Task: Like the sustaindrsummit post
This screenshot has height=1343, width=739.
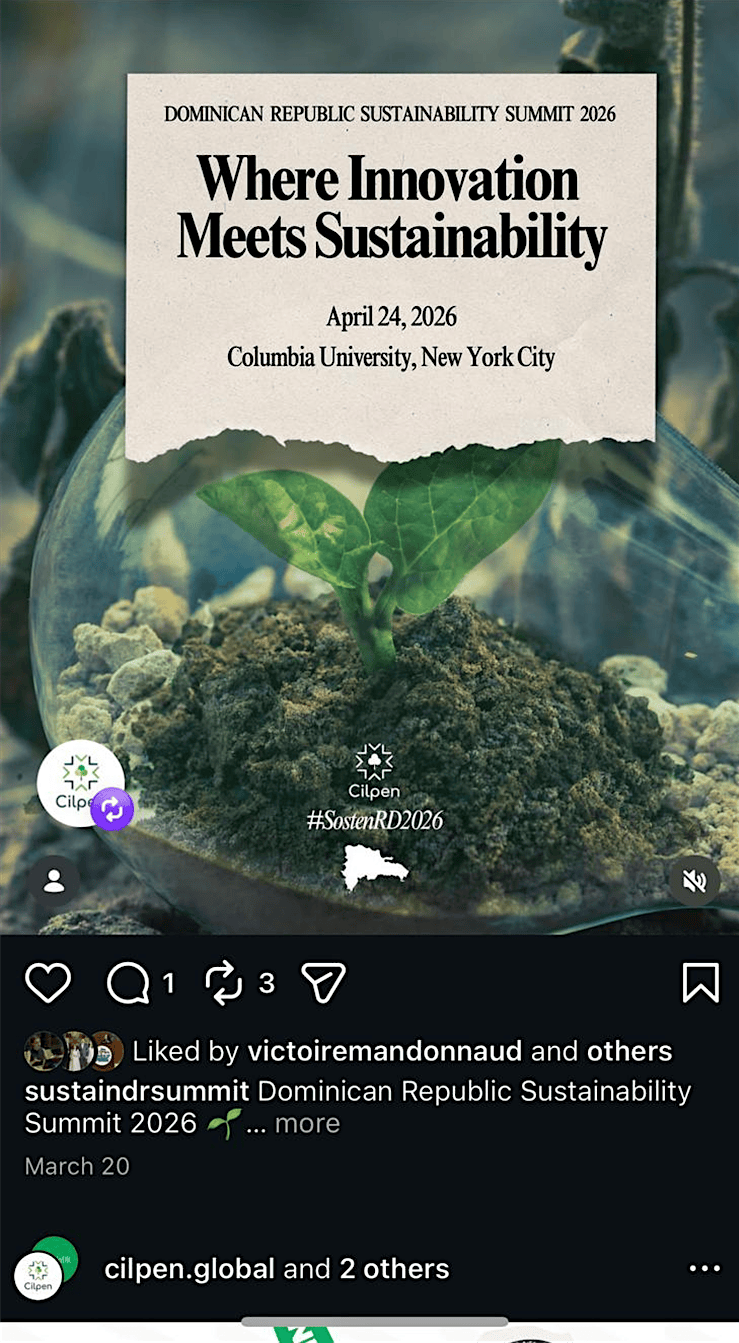Action: [x=47, y=983]
